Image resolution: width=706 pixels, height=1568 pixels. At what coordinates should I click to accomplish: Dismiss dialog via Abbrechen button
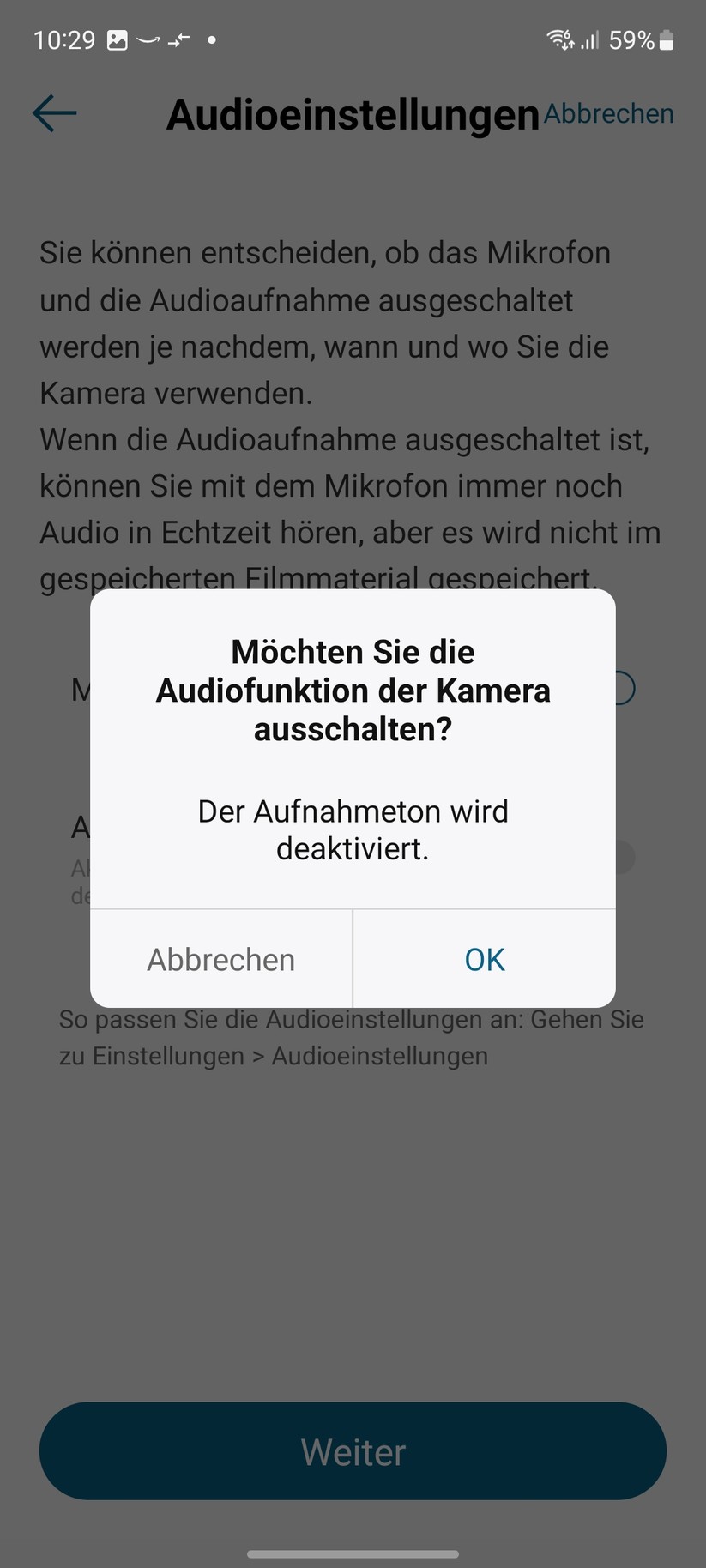[220, 959]
